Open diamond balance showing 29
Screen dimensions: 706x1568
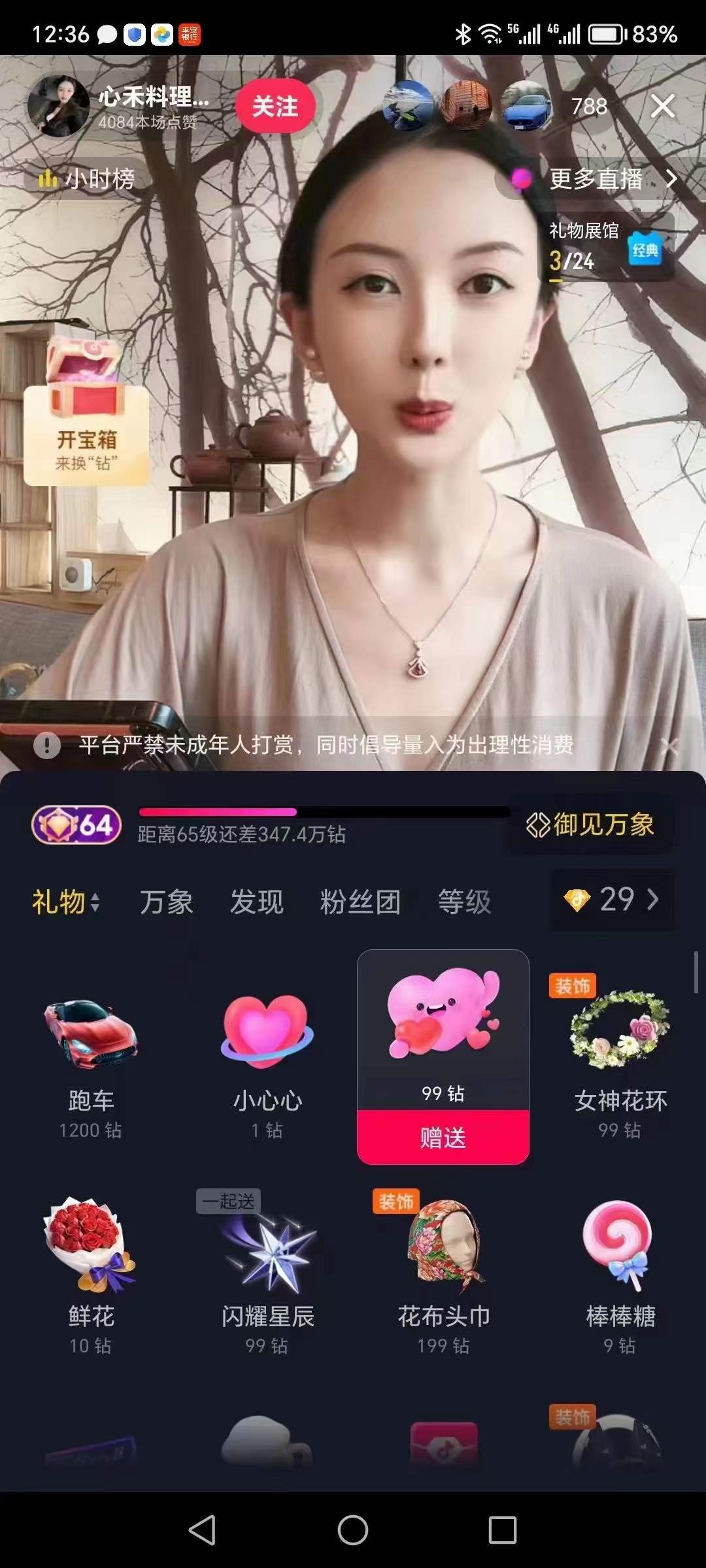tap(612, 900)
